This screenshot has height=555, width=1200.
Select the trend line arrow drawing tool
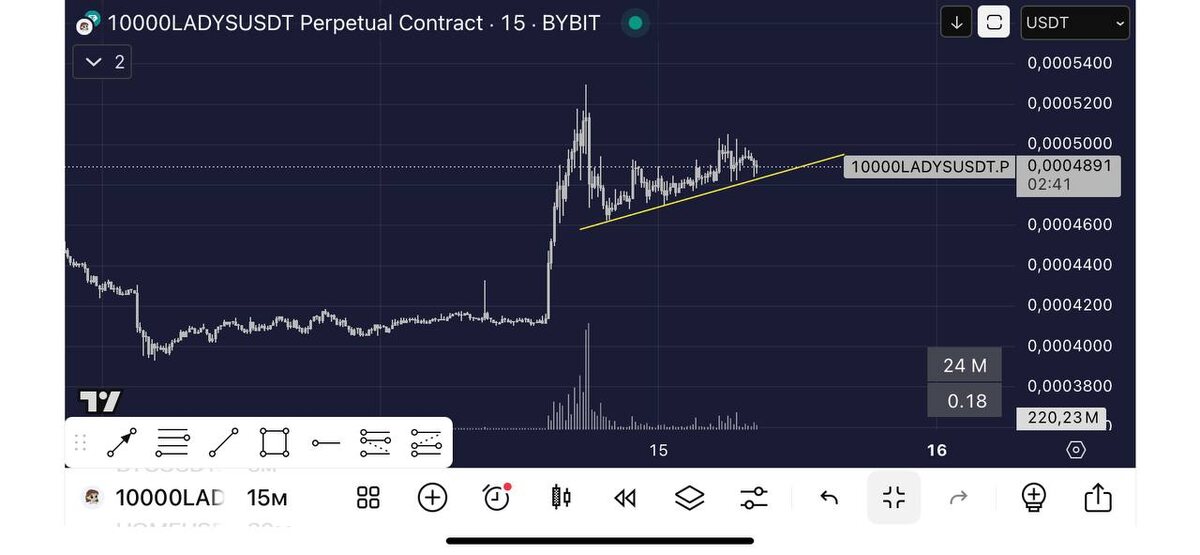[122, 442]
